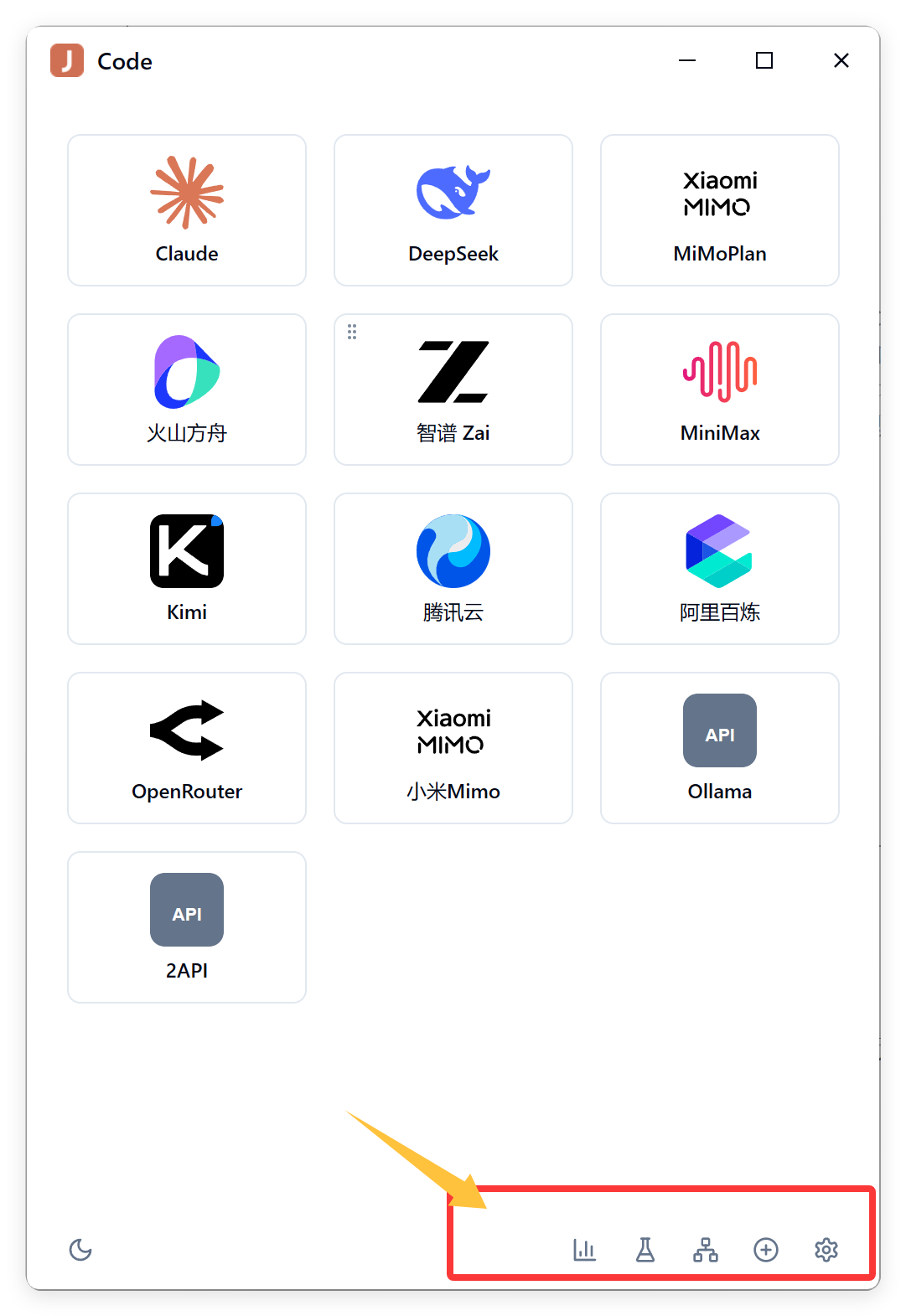Viewport: 906px width, 1316px height.
Task: Open the 阿里百炼 card
Action: (720, 569)
